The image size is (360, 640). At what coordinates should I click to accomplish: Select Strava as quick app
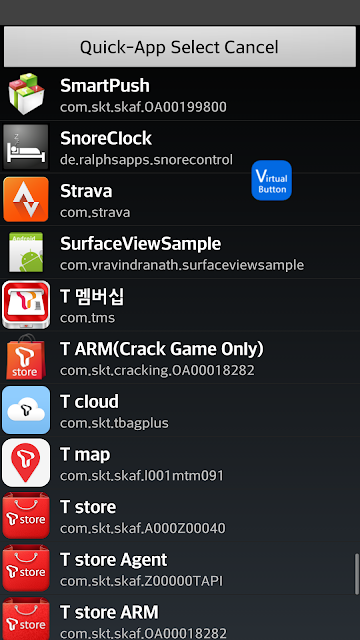pos(180,200)
